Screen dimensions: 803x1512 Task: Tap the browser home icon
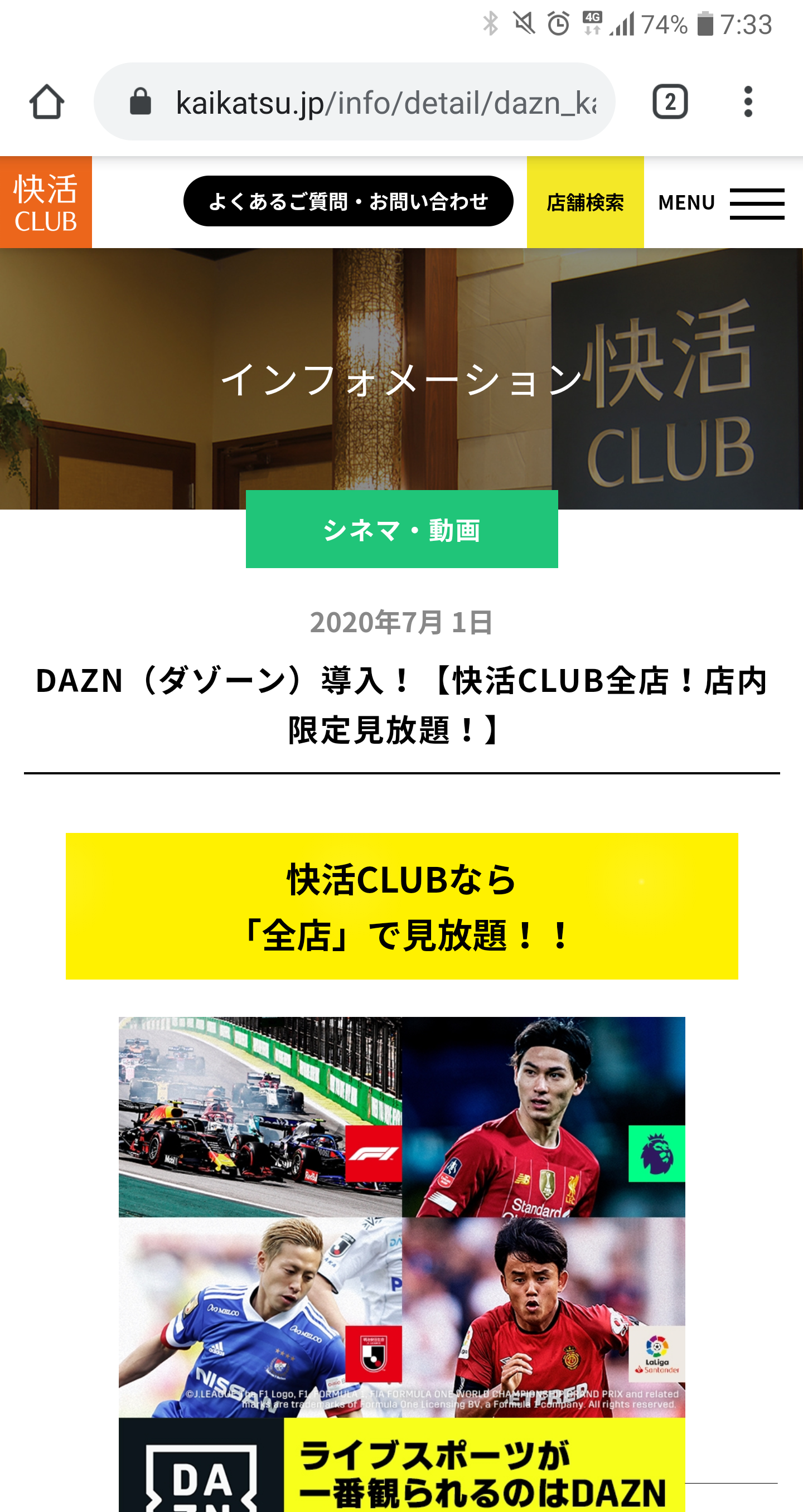[x=46, y=102]
